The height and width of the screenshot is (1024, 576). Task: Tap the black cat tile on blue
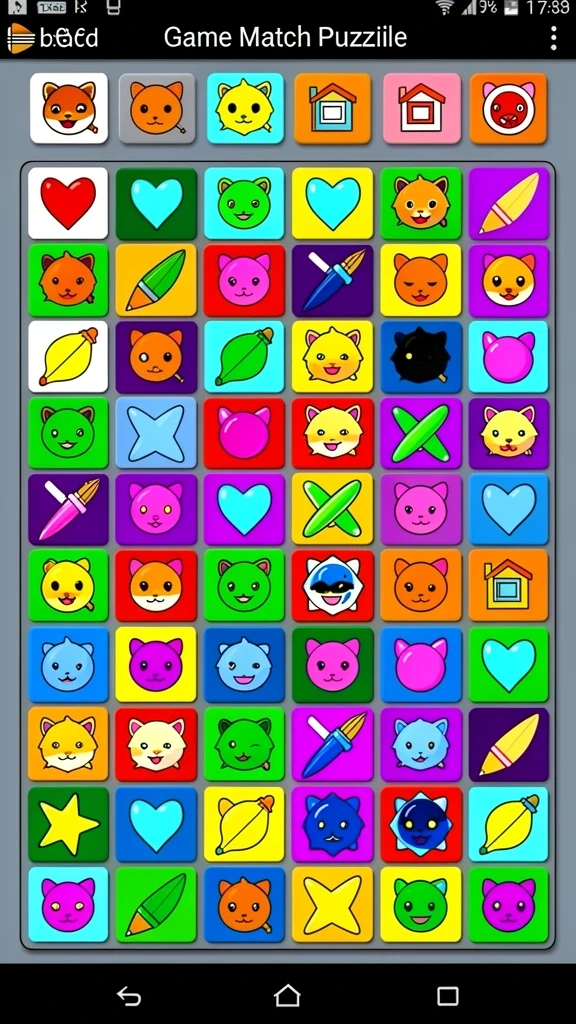tap(421, 357)
